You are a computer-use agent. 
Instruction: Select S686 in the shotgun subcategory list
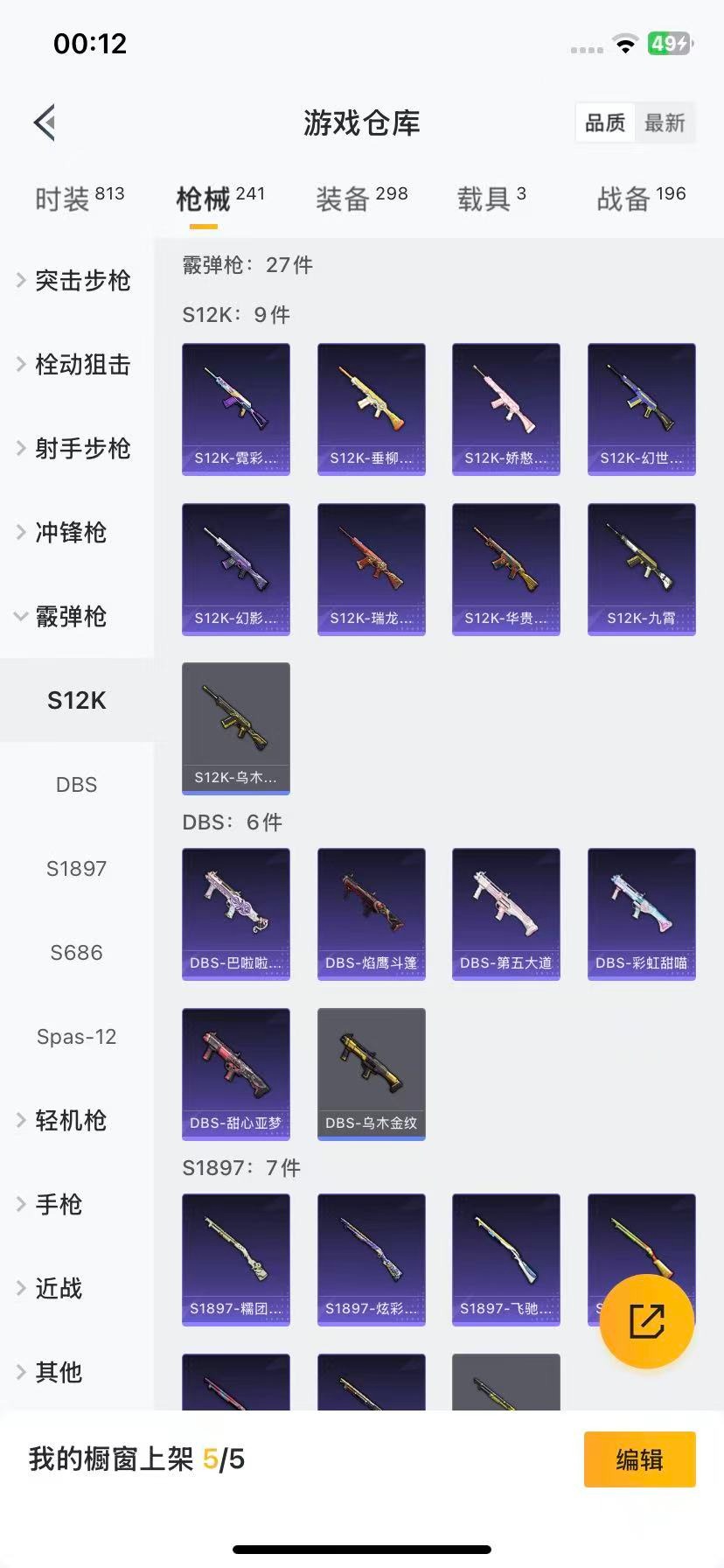(76, 952)
